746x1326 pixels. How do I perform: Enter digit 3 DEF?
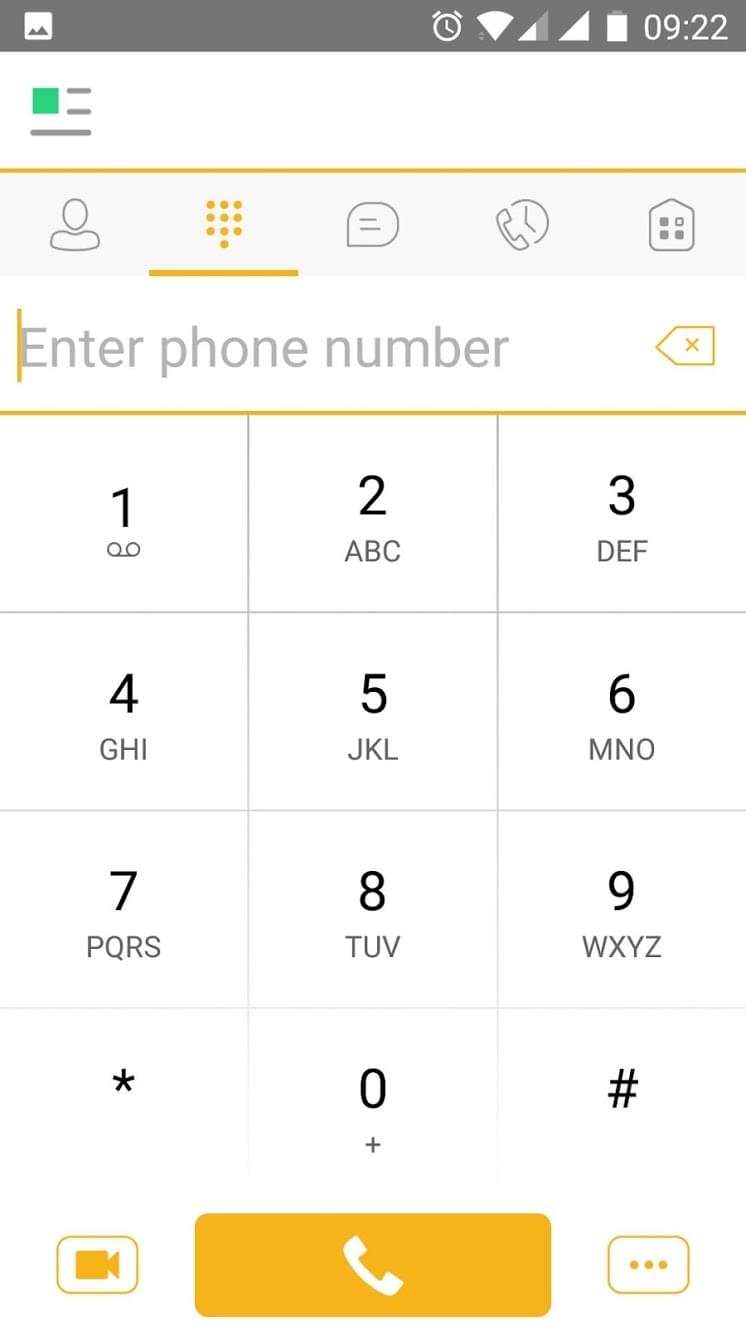coord(621,515)
